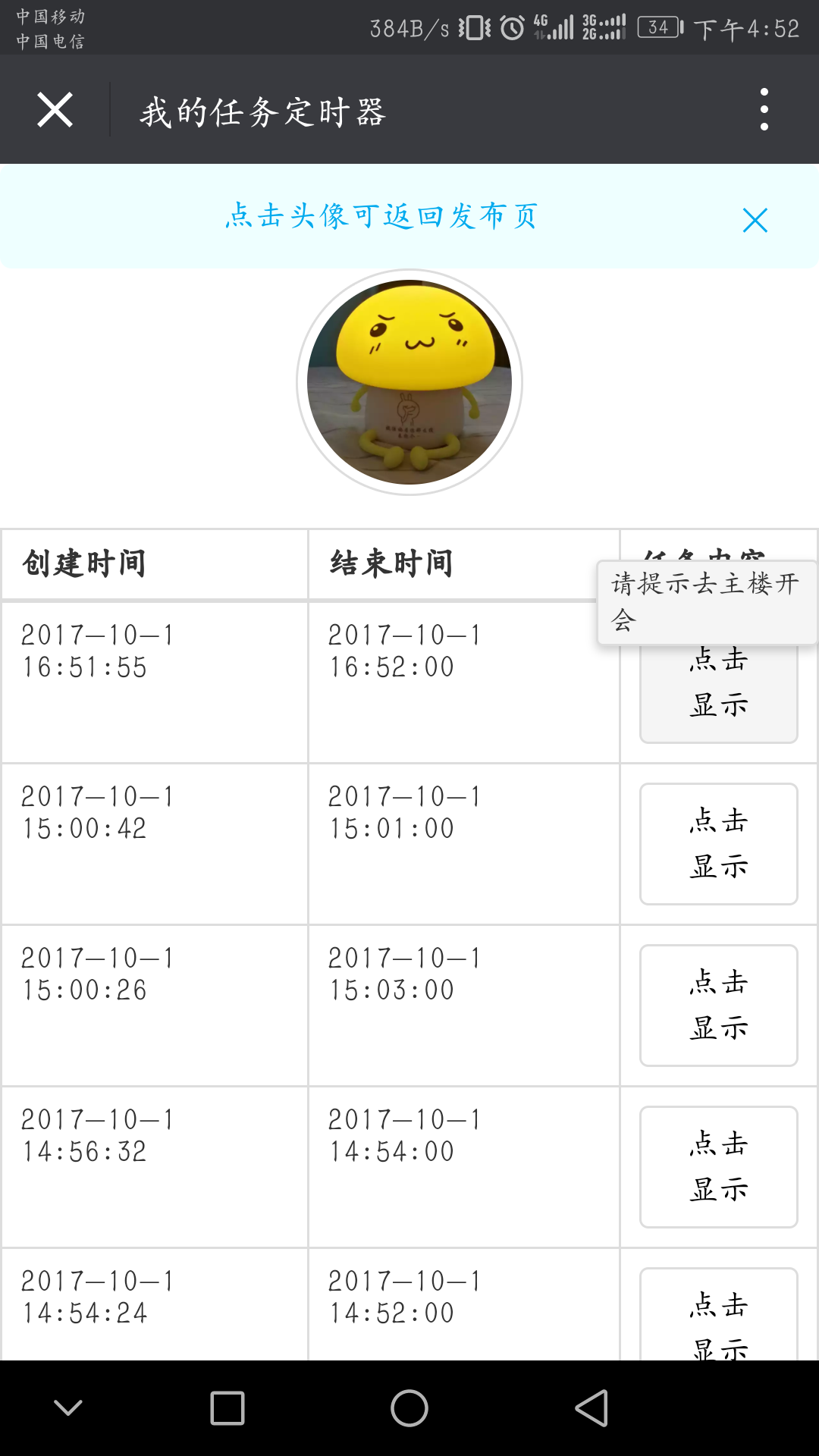Display the 15:00:26 task details
Viewport: 819px width, 1456px height.
pos(717,1005)
